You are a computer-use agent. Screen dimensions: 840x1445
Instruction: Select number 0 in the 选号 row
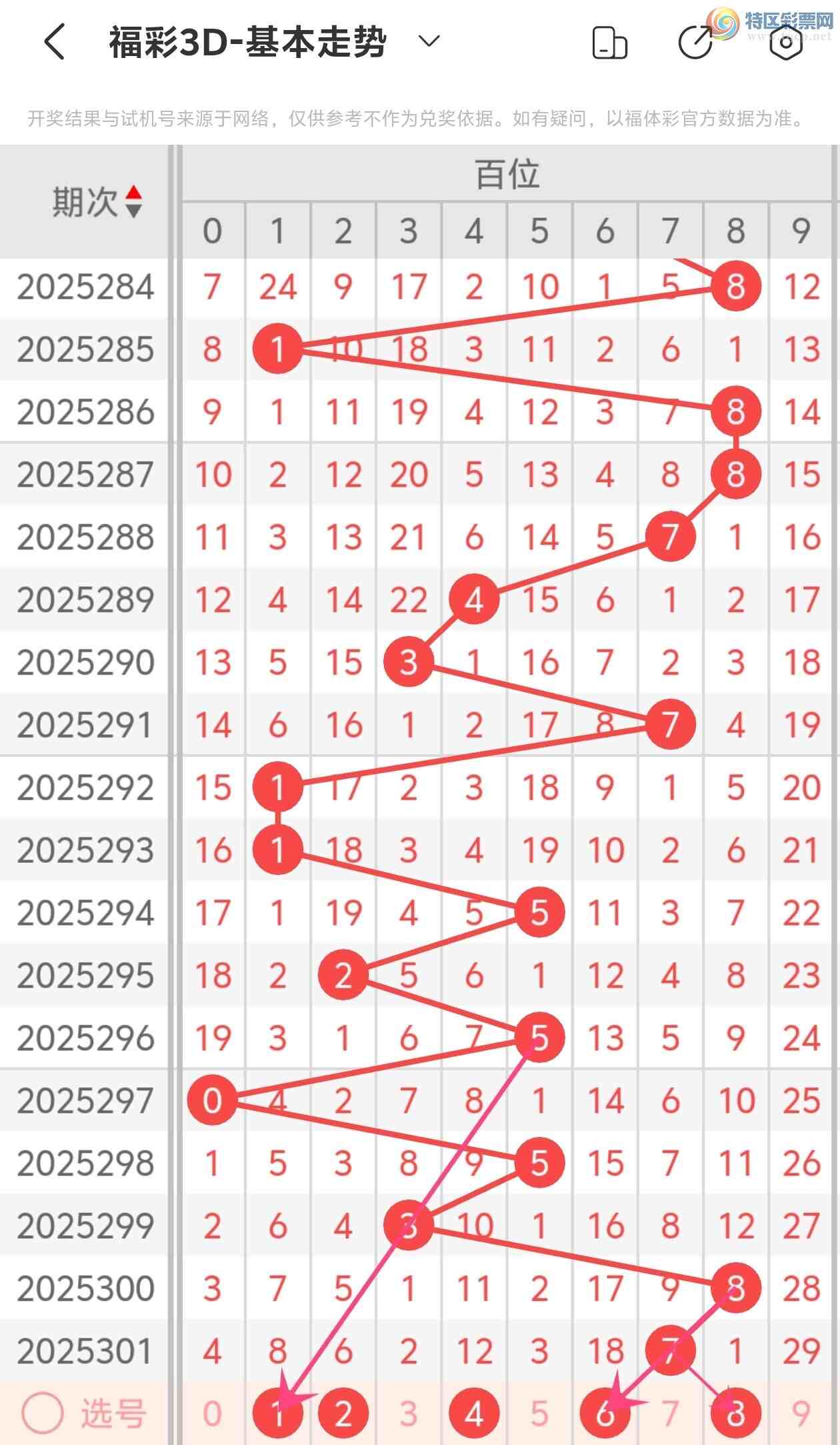(212, 1414)
